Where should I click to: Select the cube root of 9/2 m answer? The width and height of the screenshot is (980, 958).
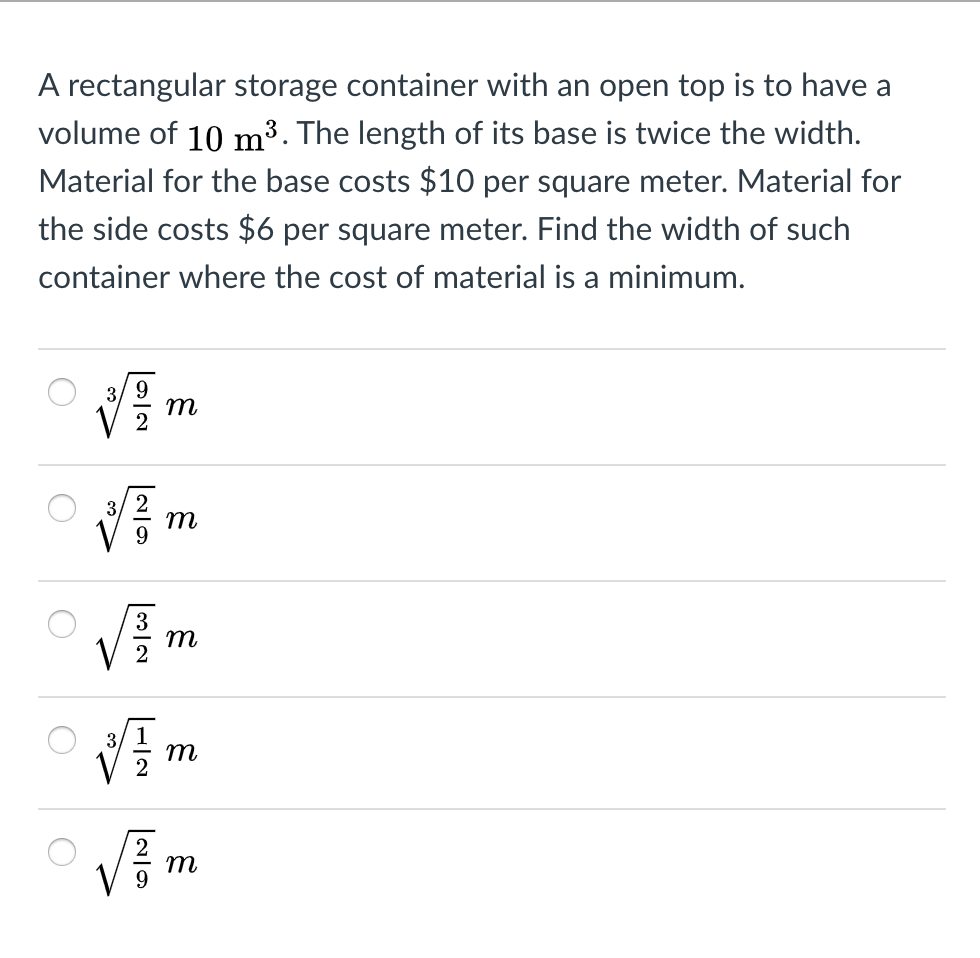click(62, 392)
